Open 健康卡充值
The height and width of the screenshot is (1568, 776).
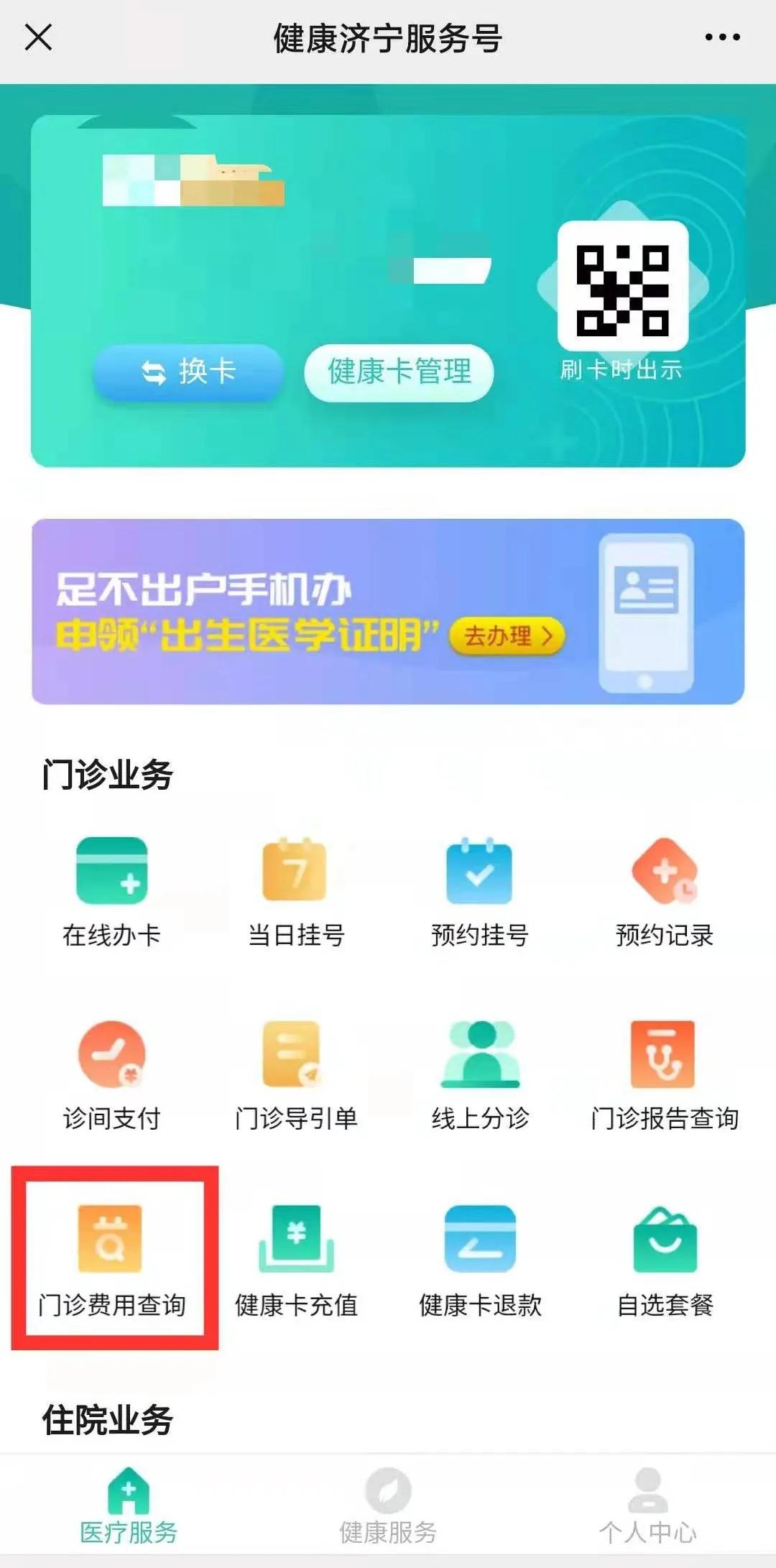click(295, 1259)
